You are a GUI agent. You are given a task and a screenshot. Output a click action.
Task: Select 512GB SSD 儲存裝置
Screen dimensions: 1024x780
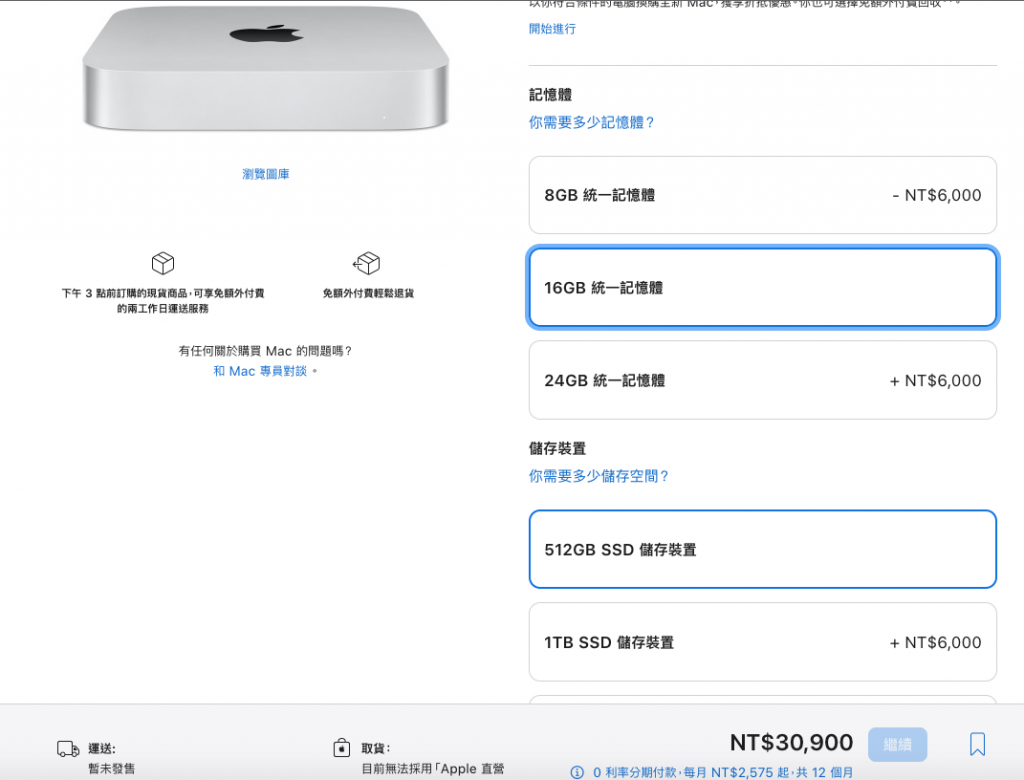762,550
